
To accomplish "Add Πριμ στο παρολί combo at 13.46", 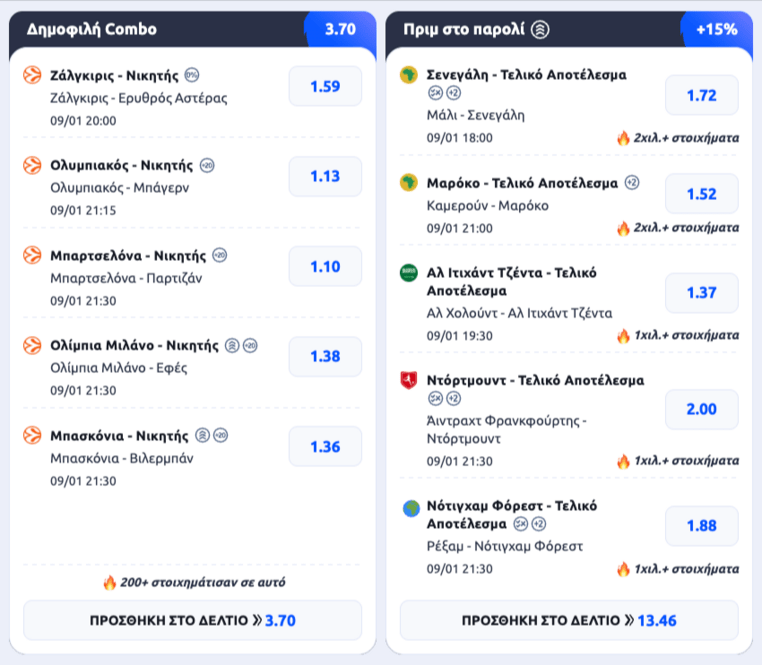I will pyautogui.click(x=569, y=620).
